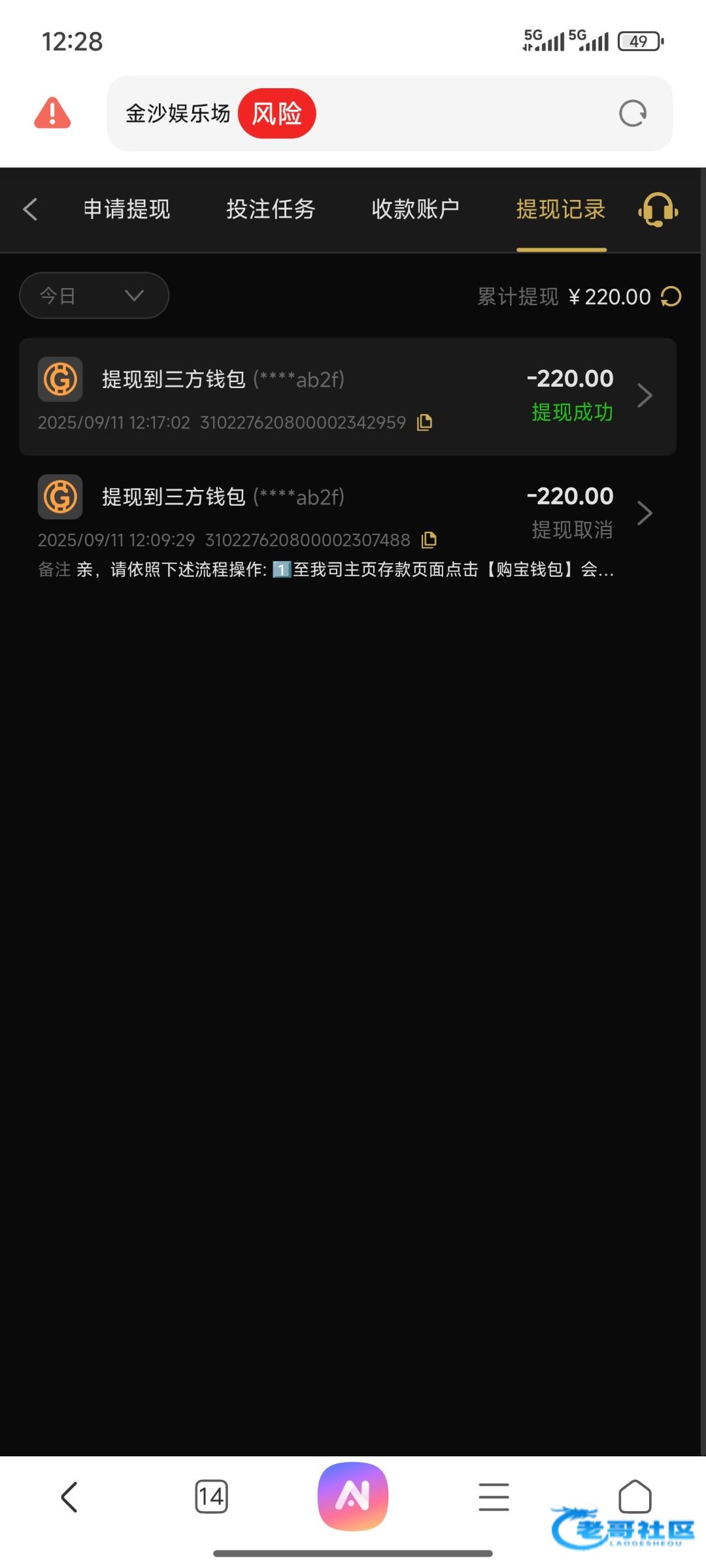Expand the 今日 date filter dropdown
706x1568 pixels.
(94, 295)
